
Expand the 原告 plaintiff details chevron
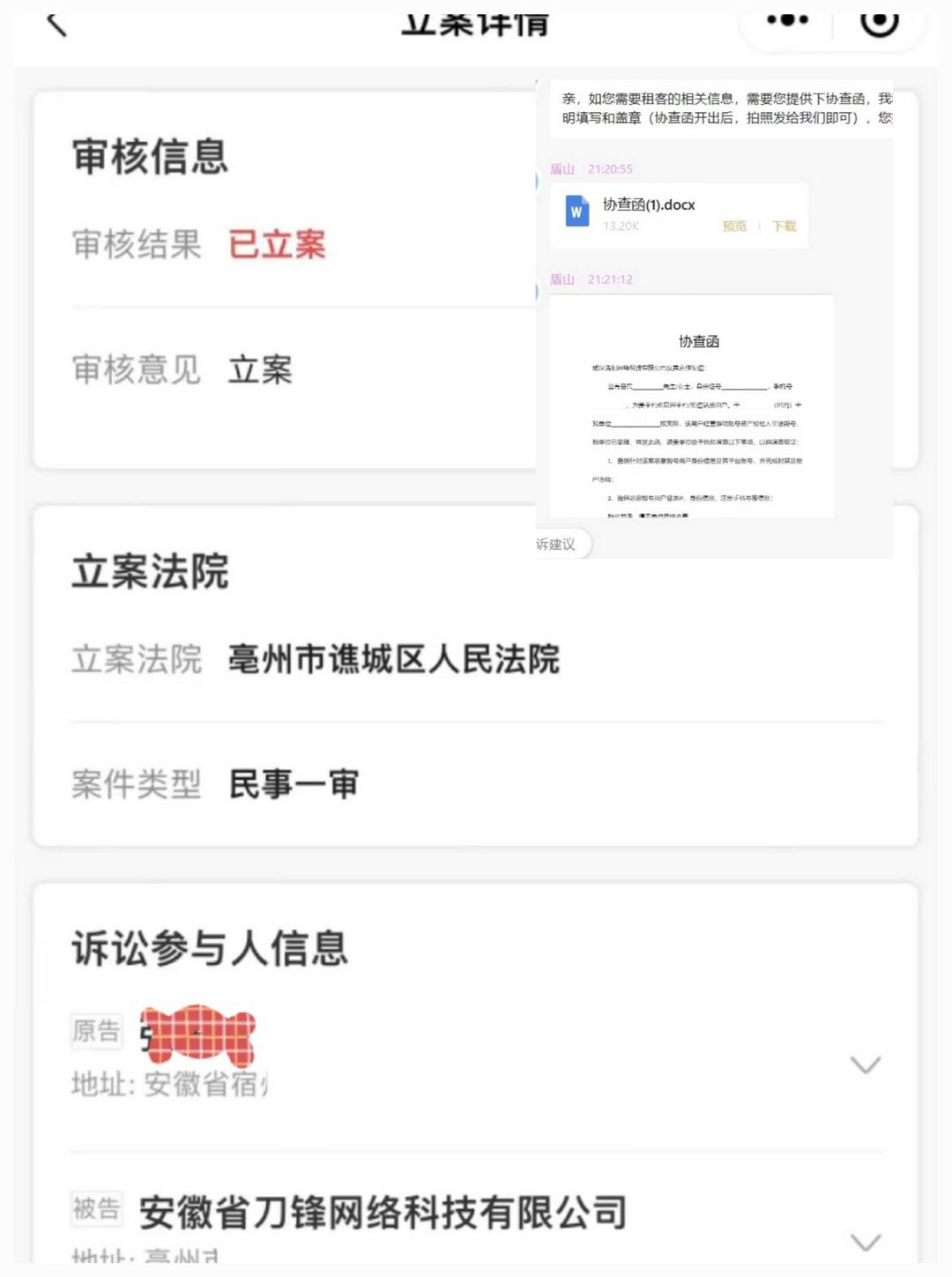[864, 1065]
